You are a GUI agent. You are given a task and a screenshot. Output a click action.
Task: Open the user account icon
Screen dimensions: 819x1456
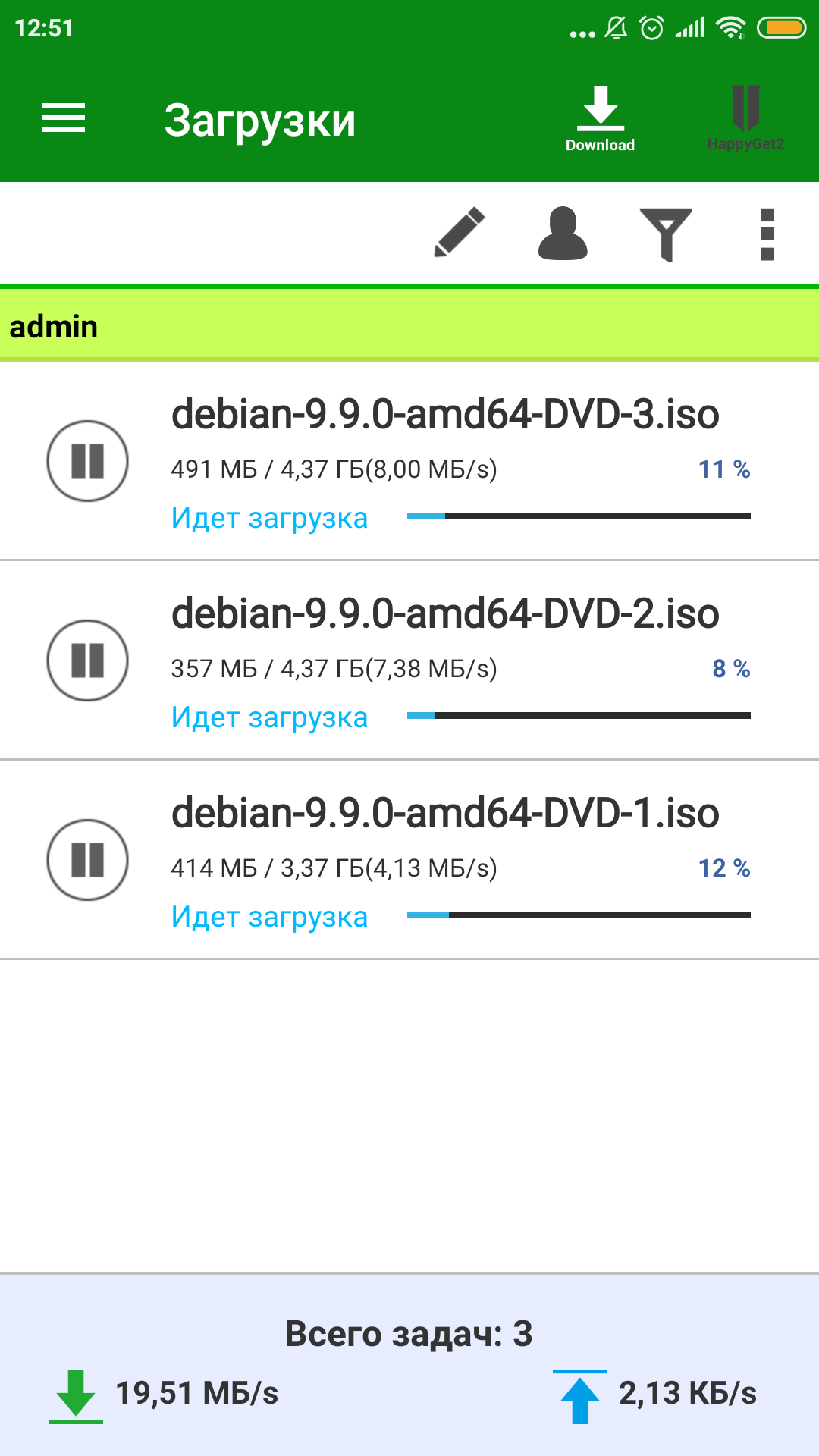click(x=563, y=234)
